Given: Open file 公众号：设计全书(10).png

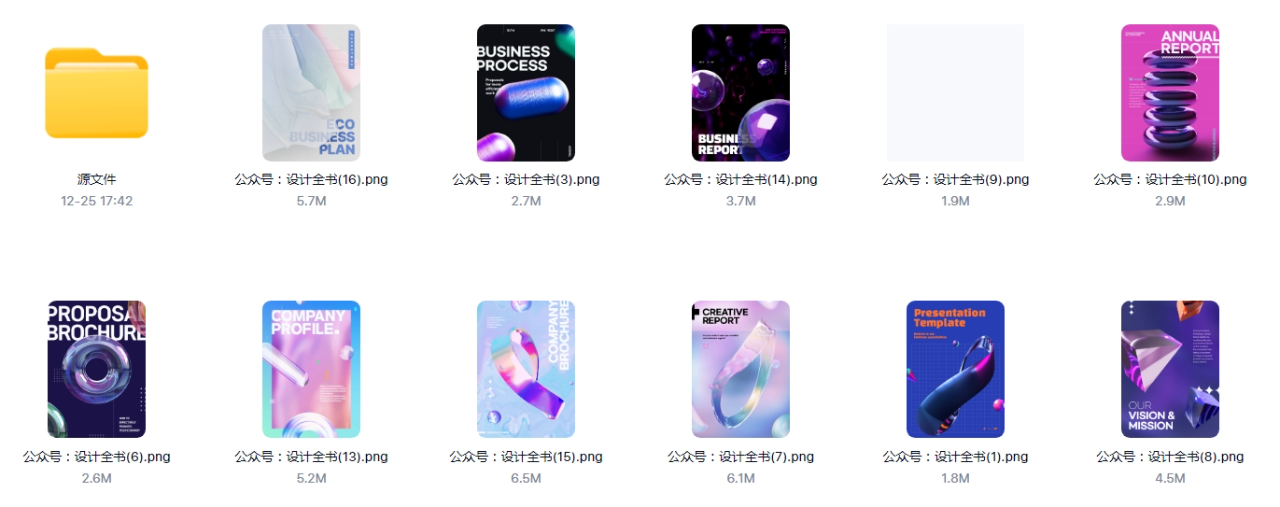Looking at the screenshot, I should tap(1170, 93).
